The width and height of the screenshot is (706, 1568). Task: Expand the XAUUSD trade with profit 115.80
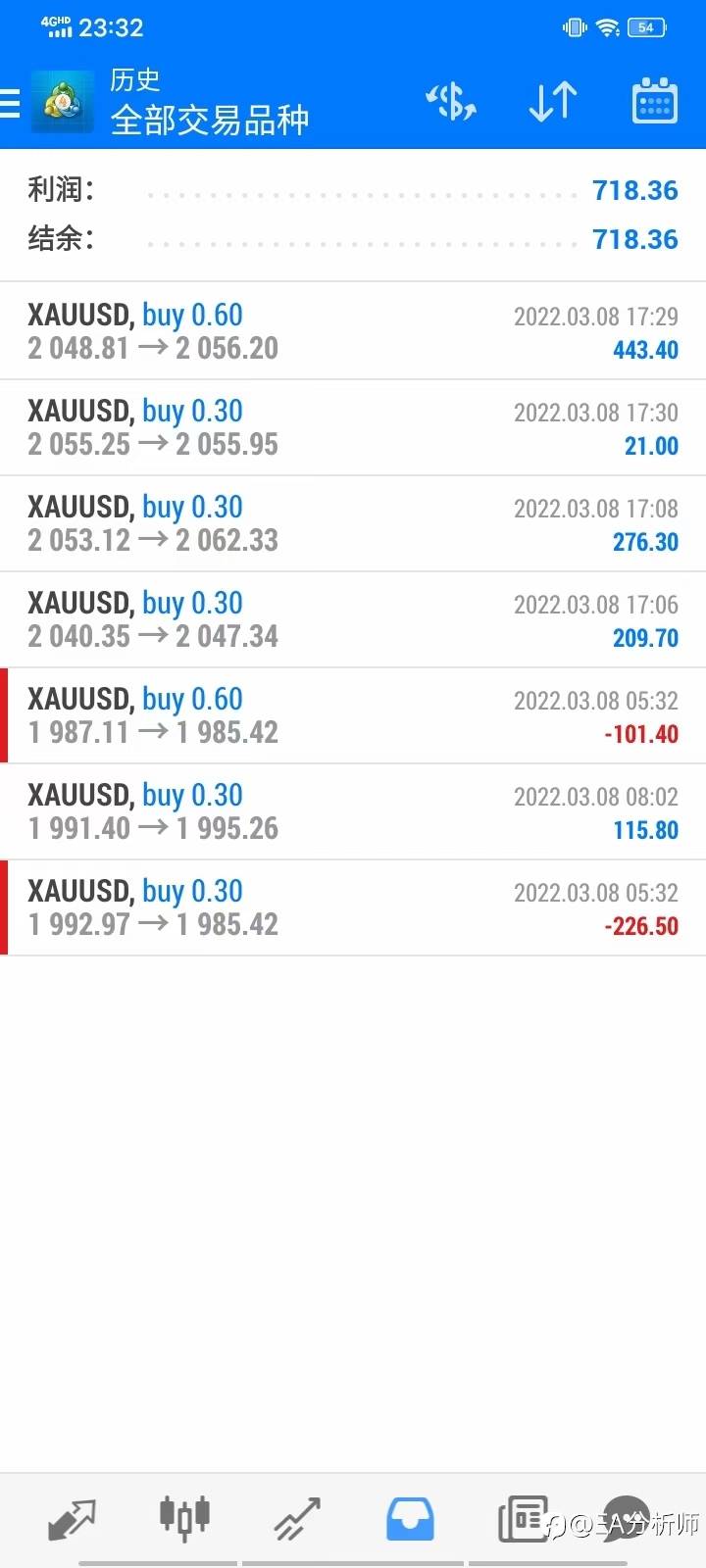coord(353,811)
